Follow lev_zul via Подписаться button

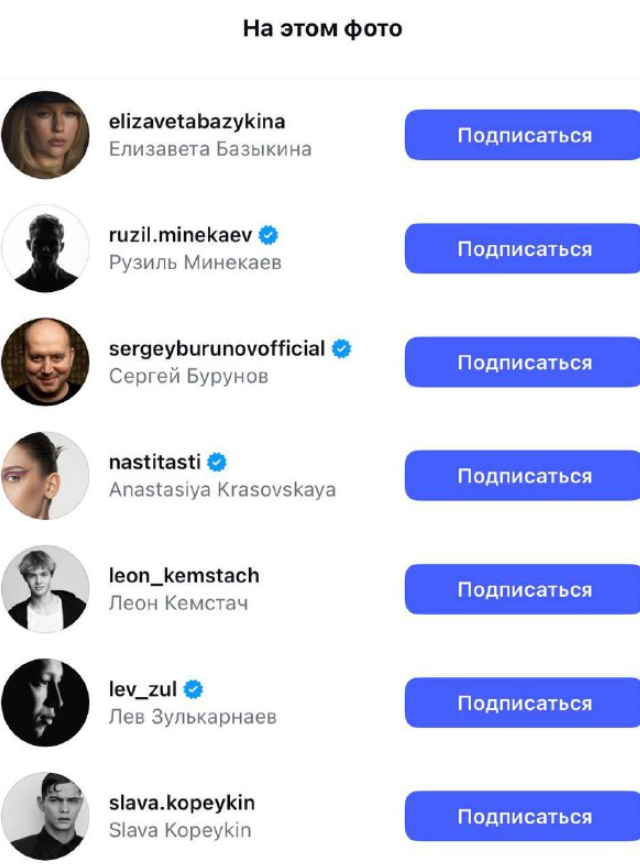pos(523,703)
